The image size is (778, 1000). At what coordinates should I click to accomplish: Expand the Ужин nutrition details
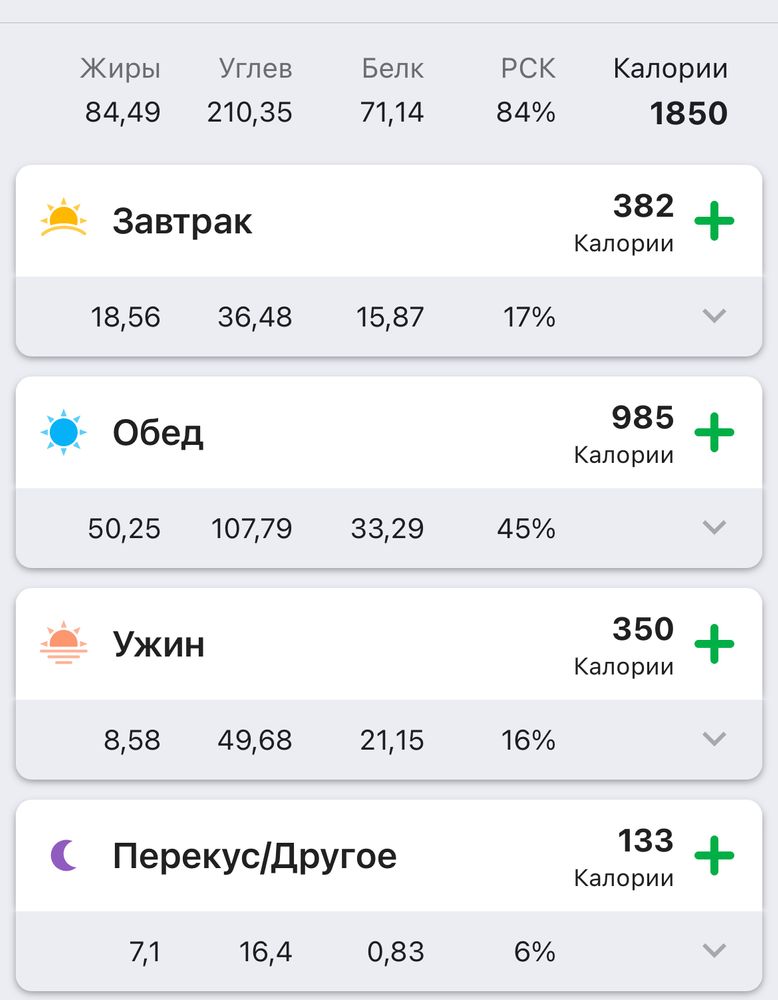(714, 740)
